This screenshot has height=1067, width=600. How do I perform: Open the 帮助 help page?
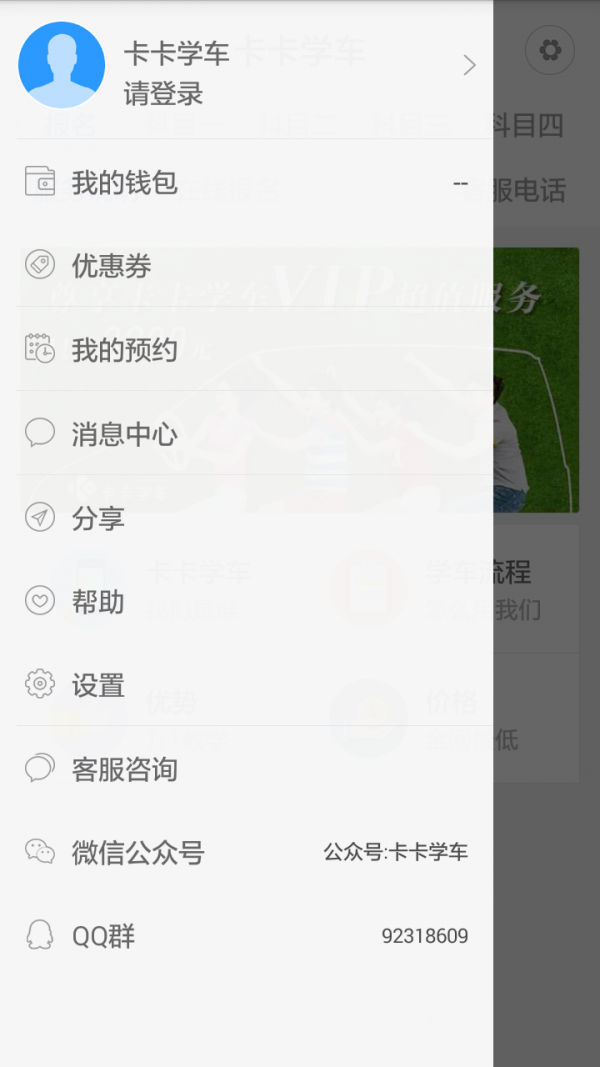tap(246, 602)
